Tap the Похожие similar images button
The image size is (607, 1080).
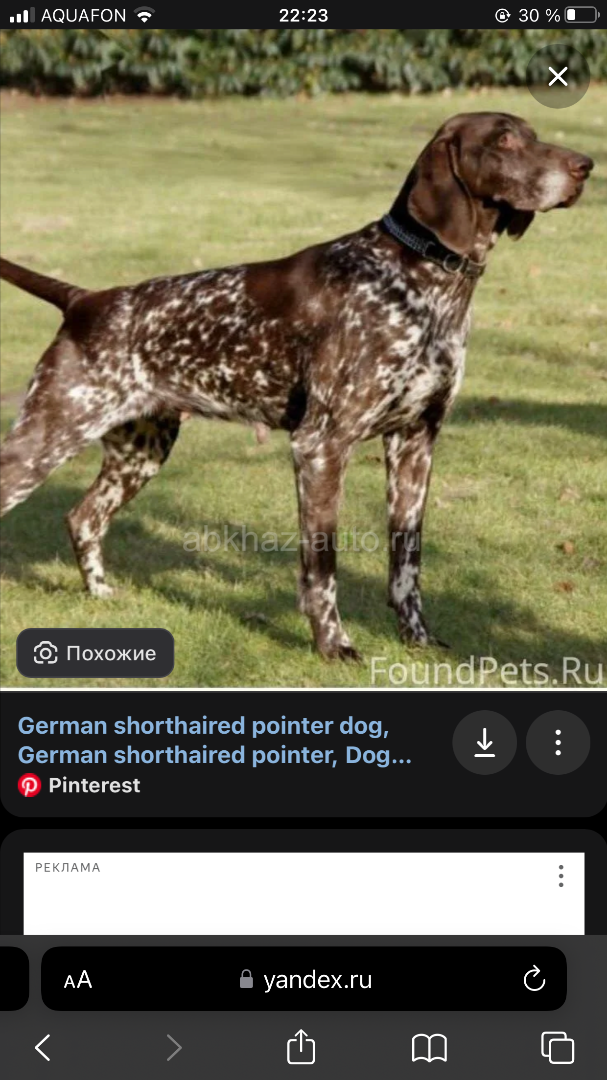click(x=96, y=653)
